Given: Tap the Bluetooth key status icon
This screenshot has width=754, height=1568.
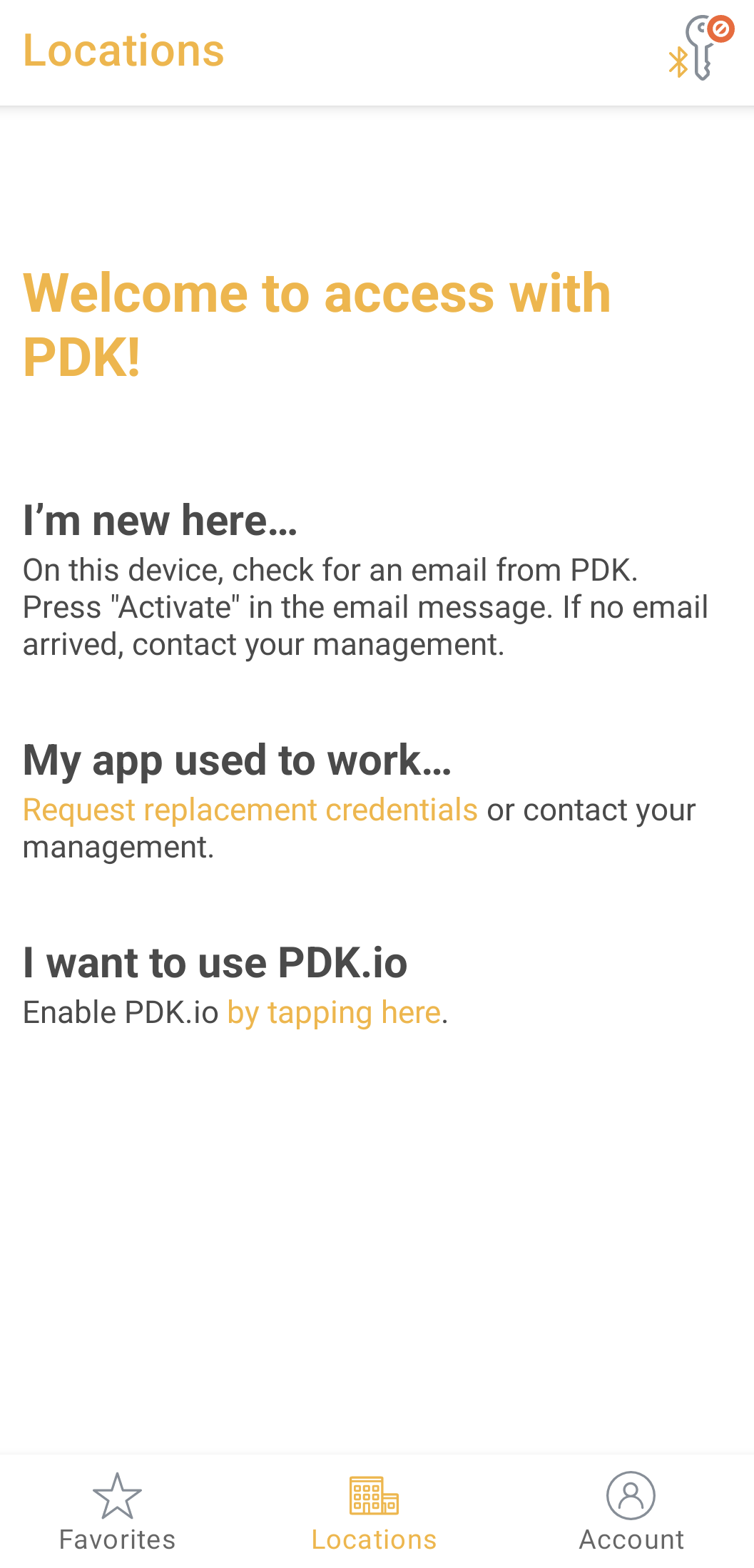Looking at the screenshot, I should (700, 49).
